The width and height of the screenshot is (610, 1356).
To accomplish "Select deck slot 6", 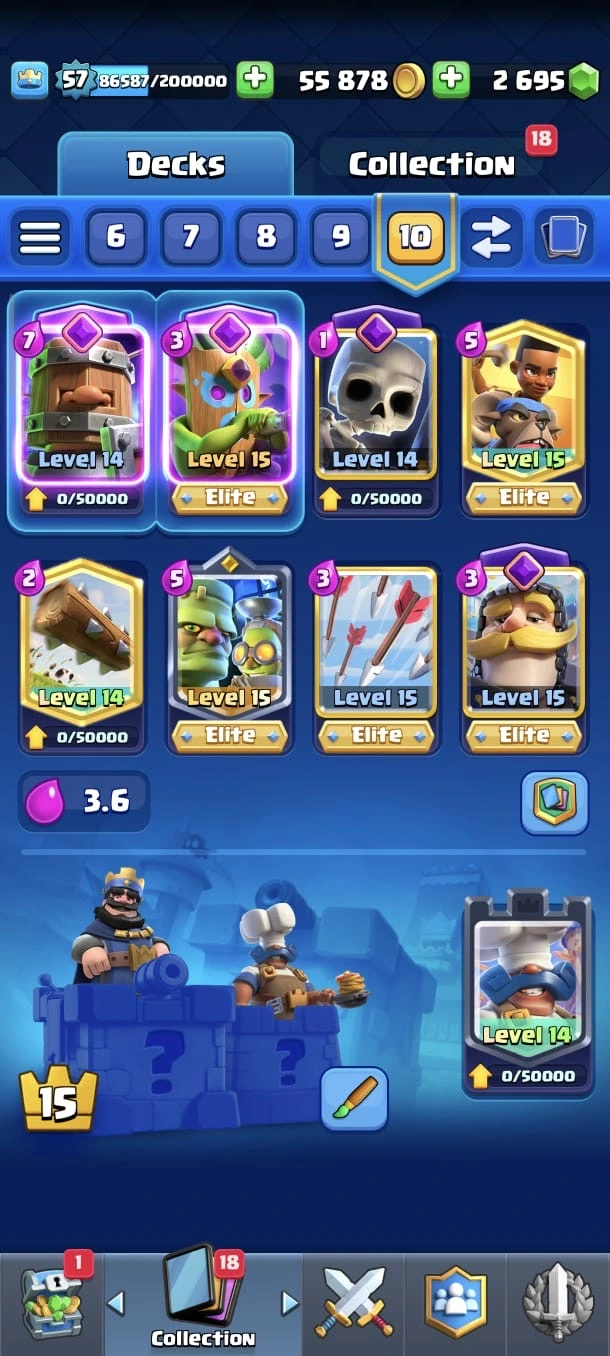I will coord(116,237).
